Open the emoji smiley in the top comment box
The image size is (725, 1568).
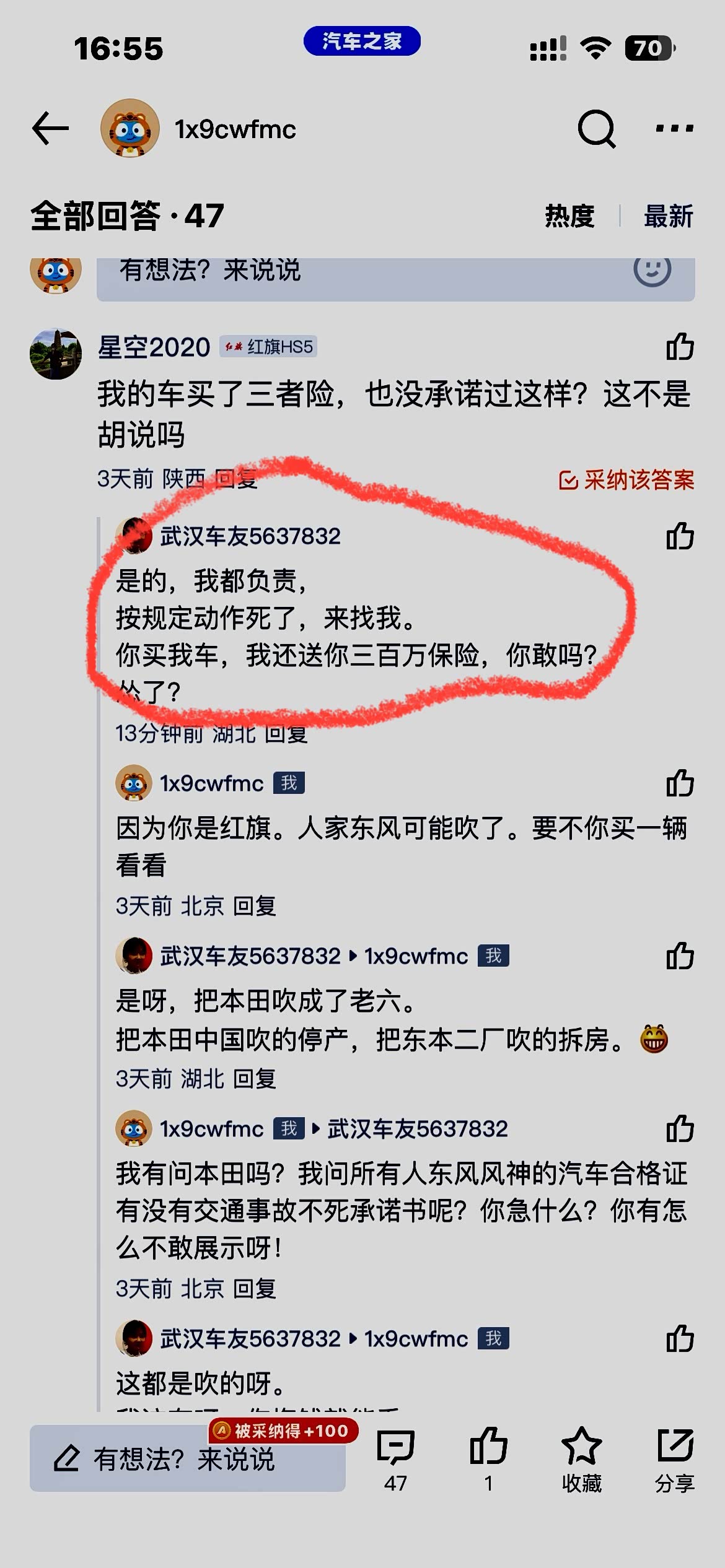652,269
